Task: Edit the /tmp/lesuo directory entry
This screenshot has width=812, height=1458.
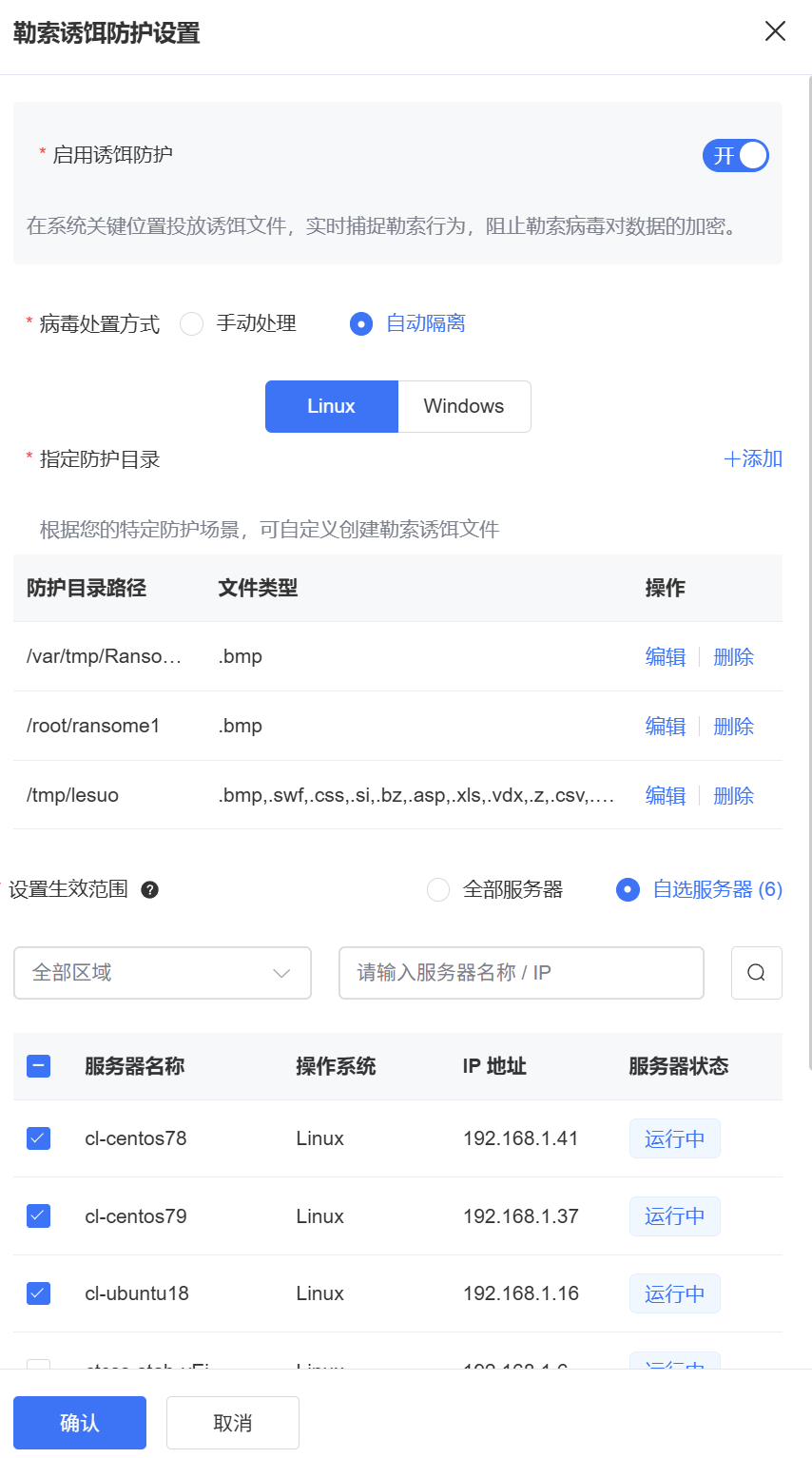Action: pyautogui.click(x=666, y=795)
